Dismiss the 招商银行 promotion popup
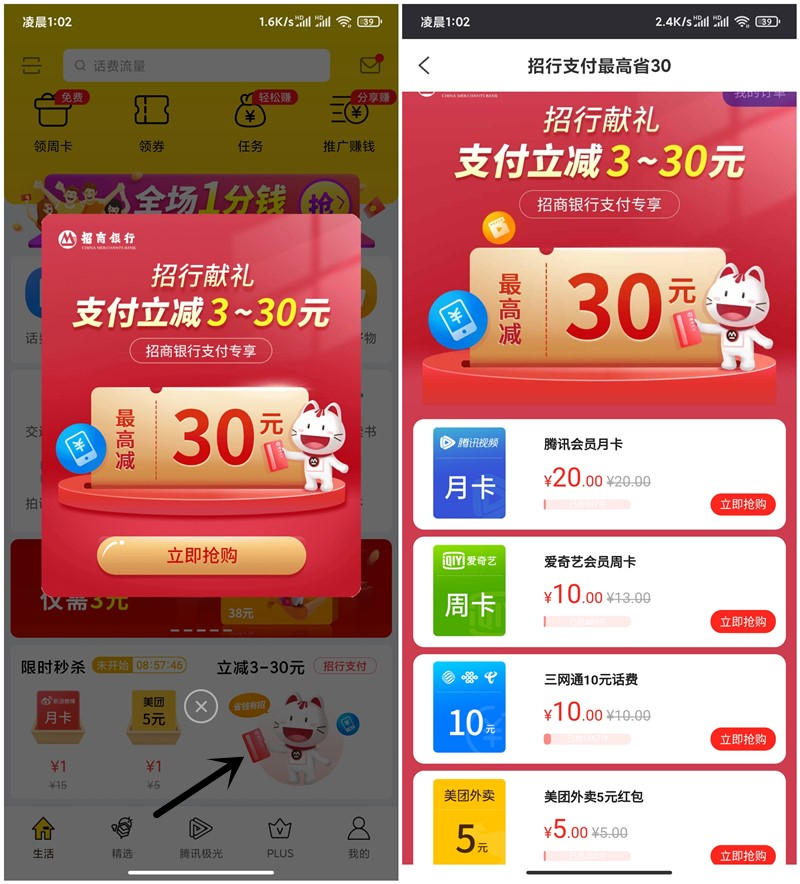 pyautogui.click(x=201, y=707)
